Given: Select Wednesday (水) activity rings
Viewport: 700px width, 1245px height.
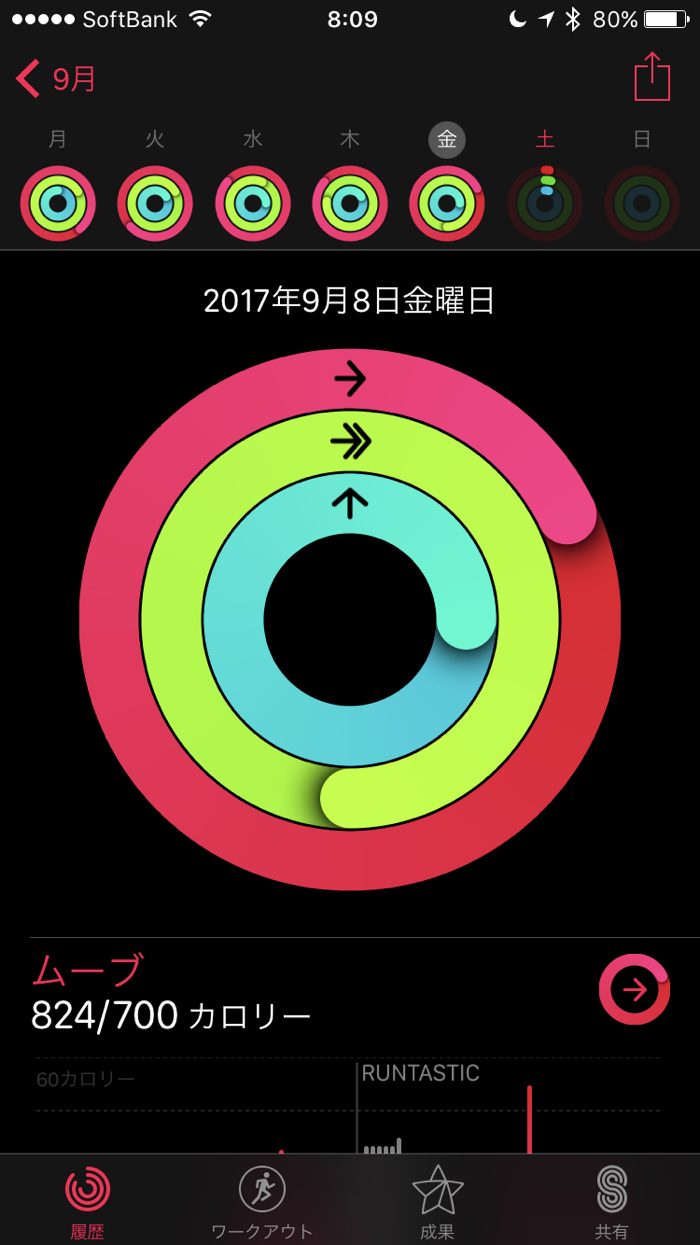Looking at the screenshot, I should coord(252,203).
